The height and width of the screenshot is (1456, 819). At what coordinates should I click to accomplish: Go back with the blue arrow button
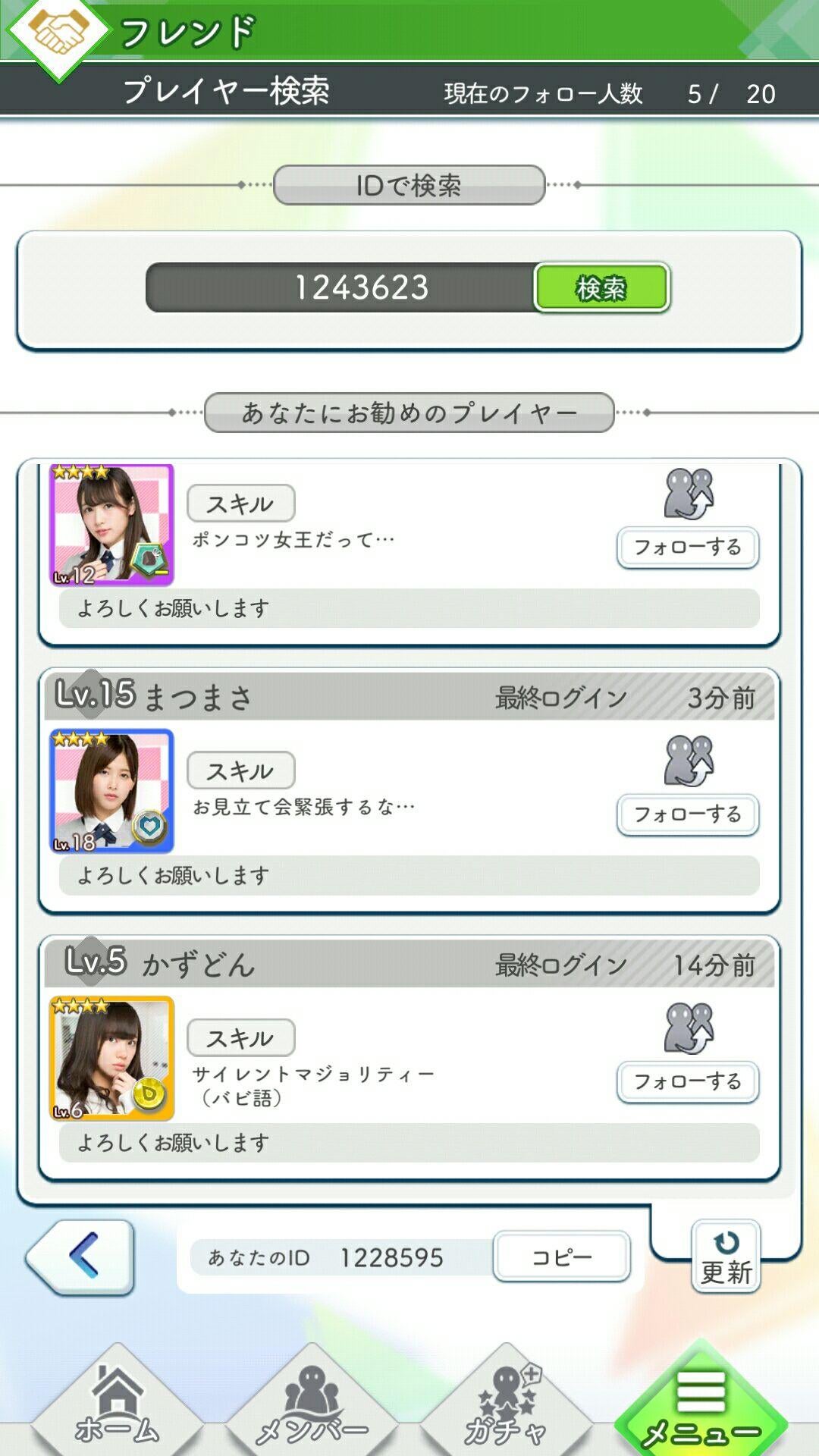click(80, 1257)
